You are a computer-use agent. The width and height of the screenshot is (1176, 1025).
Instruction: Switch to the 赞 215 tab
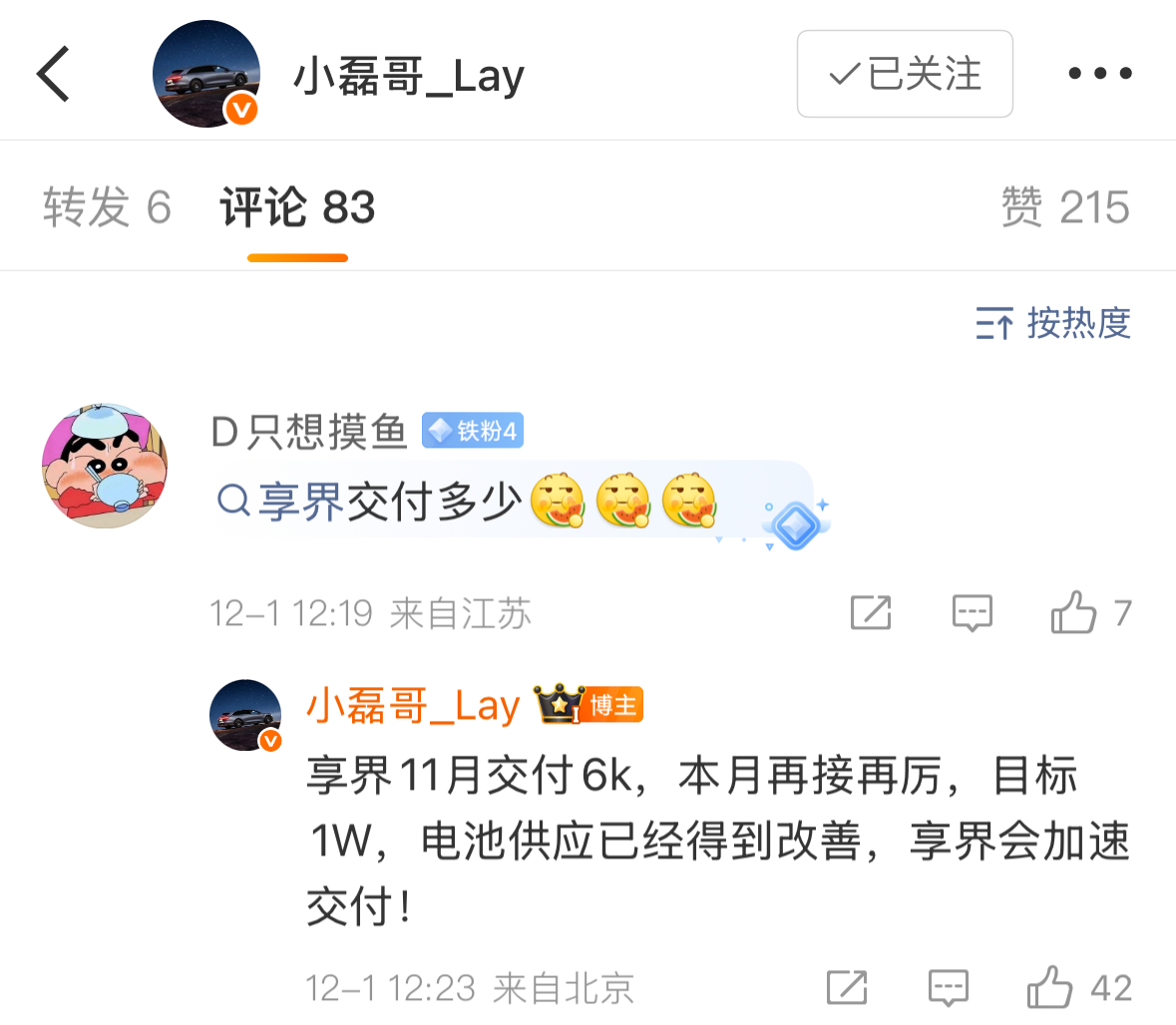click(x=1065, y=208)
